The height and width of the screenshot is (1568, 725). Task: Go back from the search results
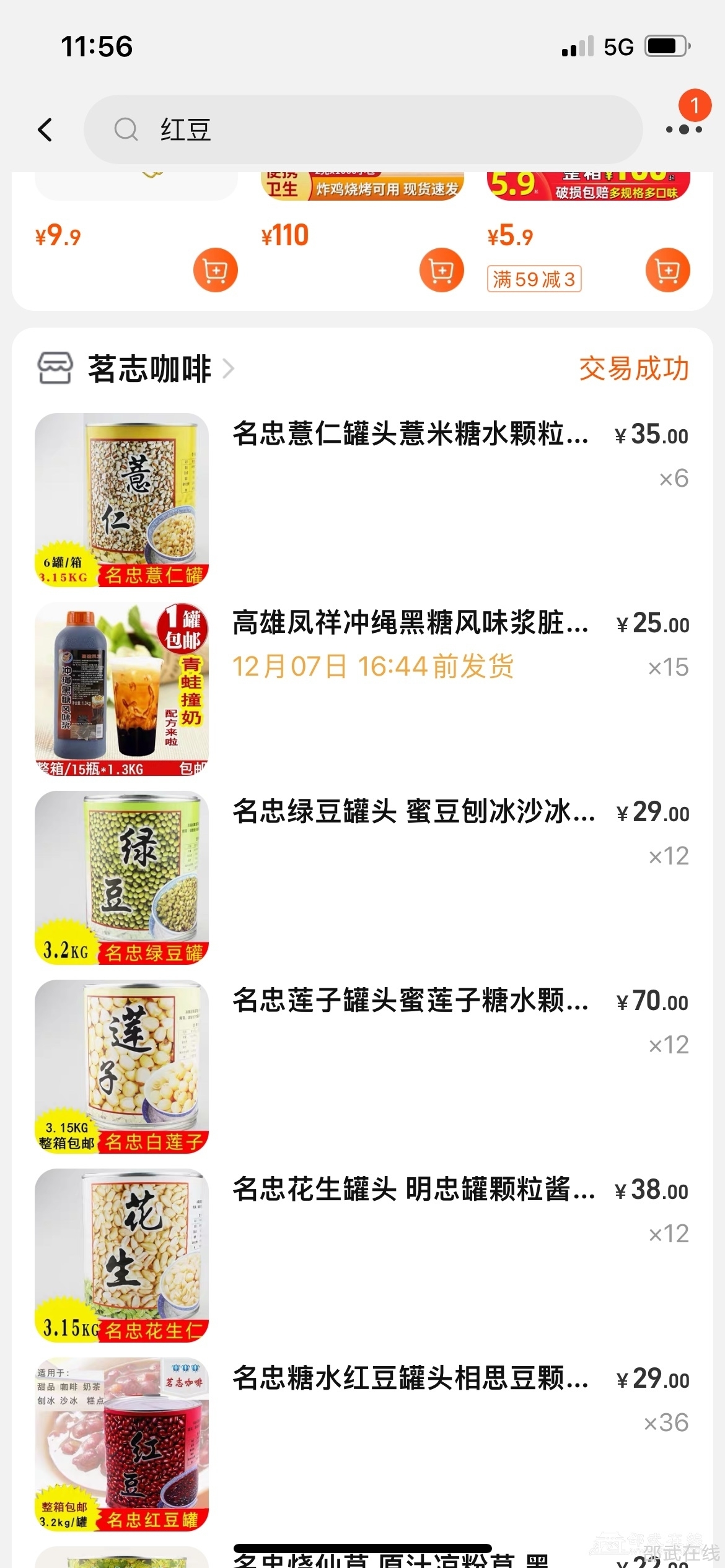point(45,130)
